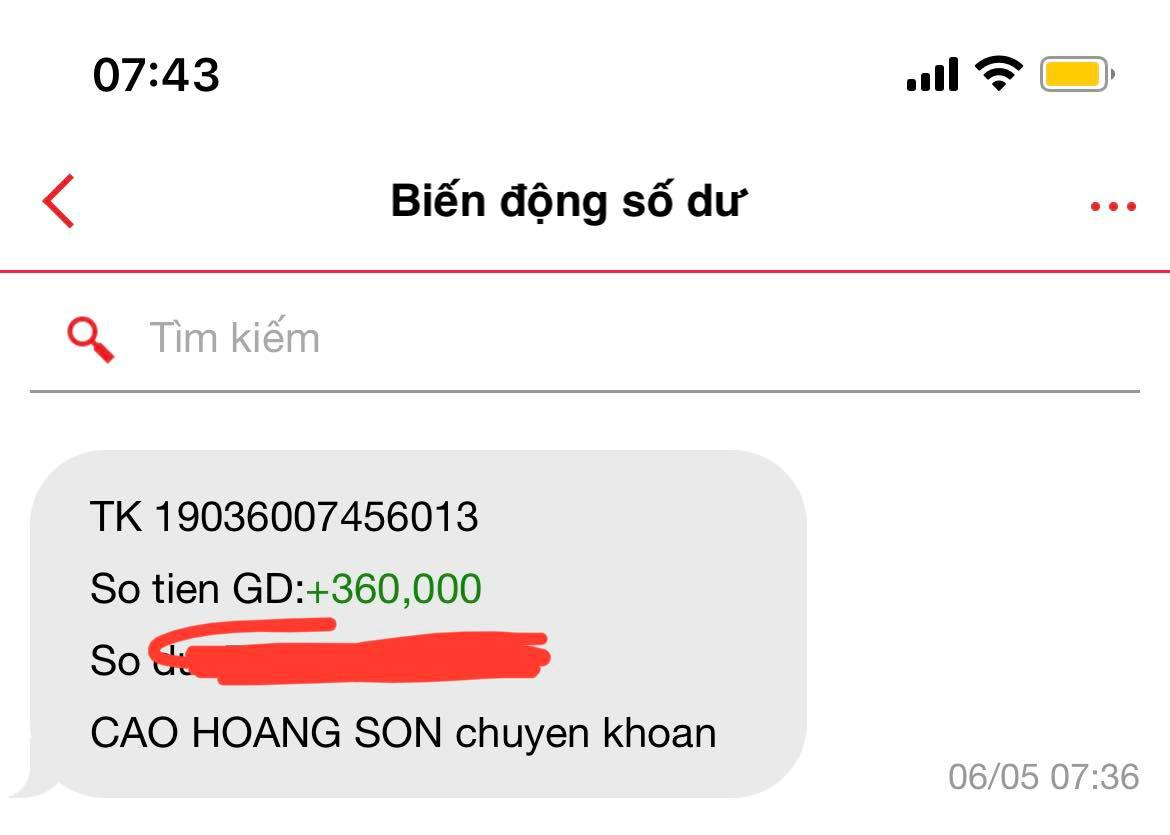Go back using the red arrow

point(59,201)
